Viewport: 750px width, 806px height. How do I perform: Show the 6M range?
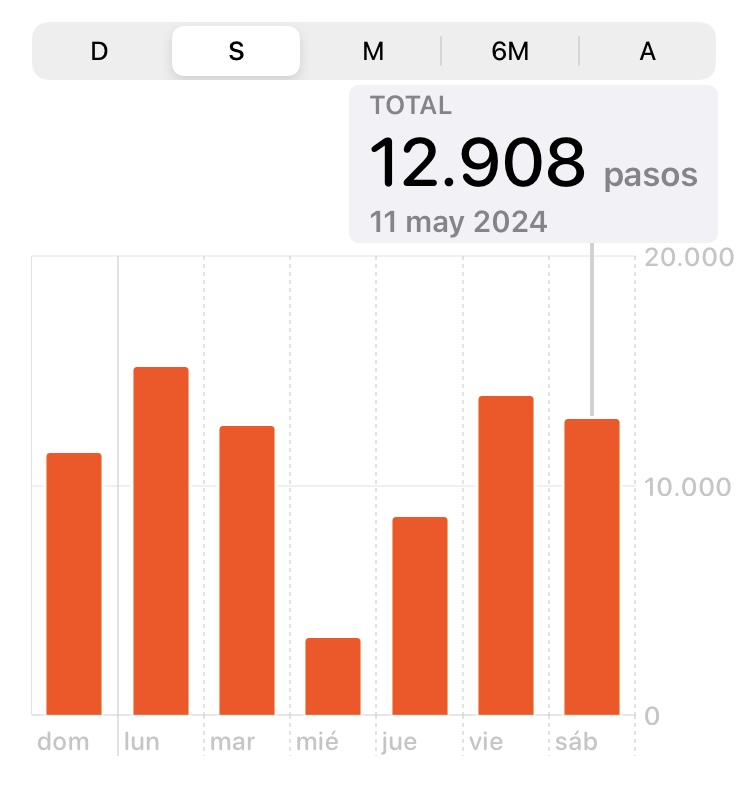pyautogui.click(x=510, y=51)
